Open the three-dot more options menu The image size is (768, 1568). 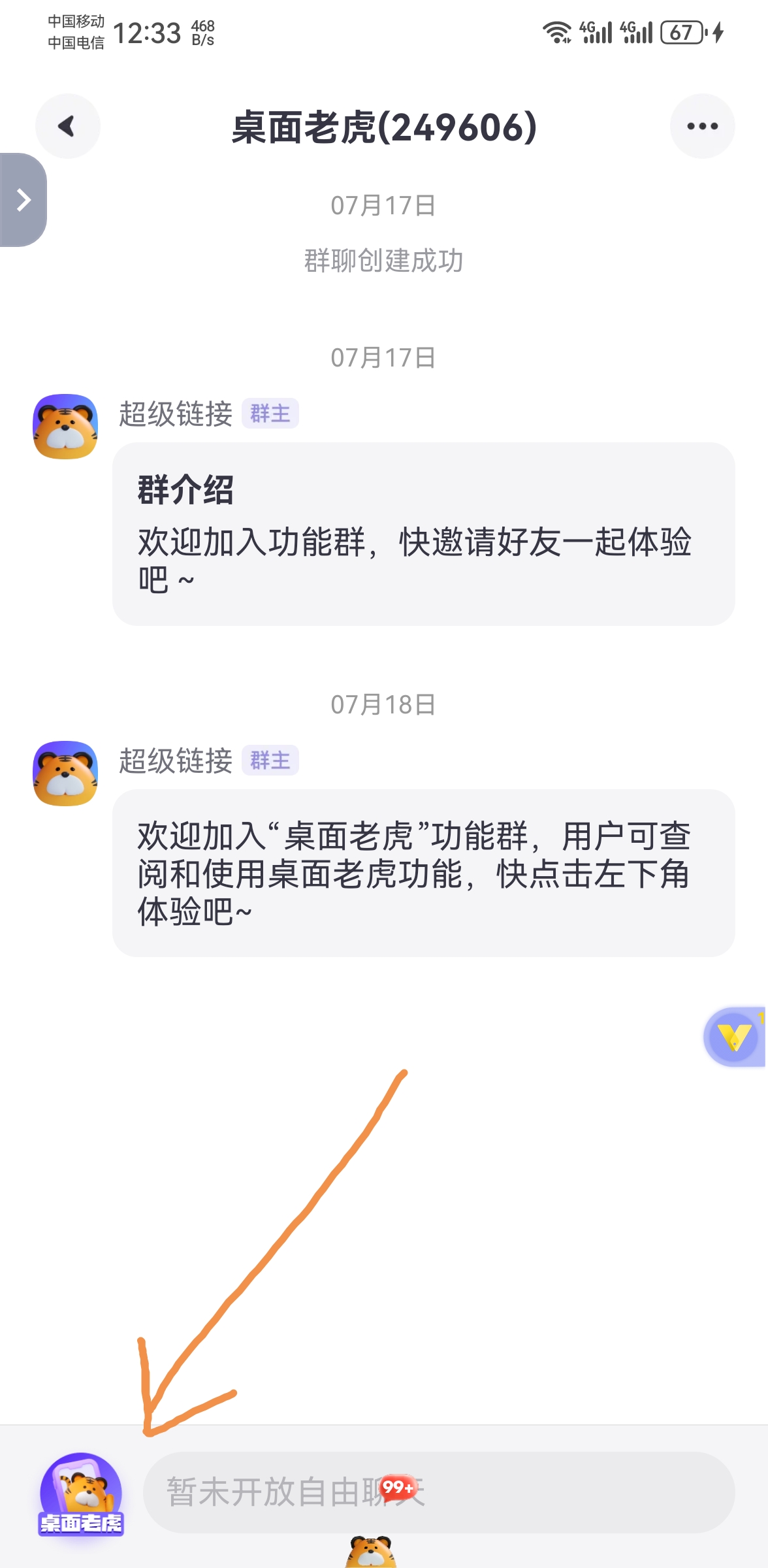pyautogui.click(x=702, y=126)
